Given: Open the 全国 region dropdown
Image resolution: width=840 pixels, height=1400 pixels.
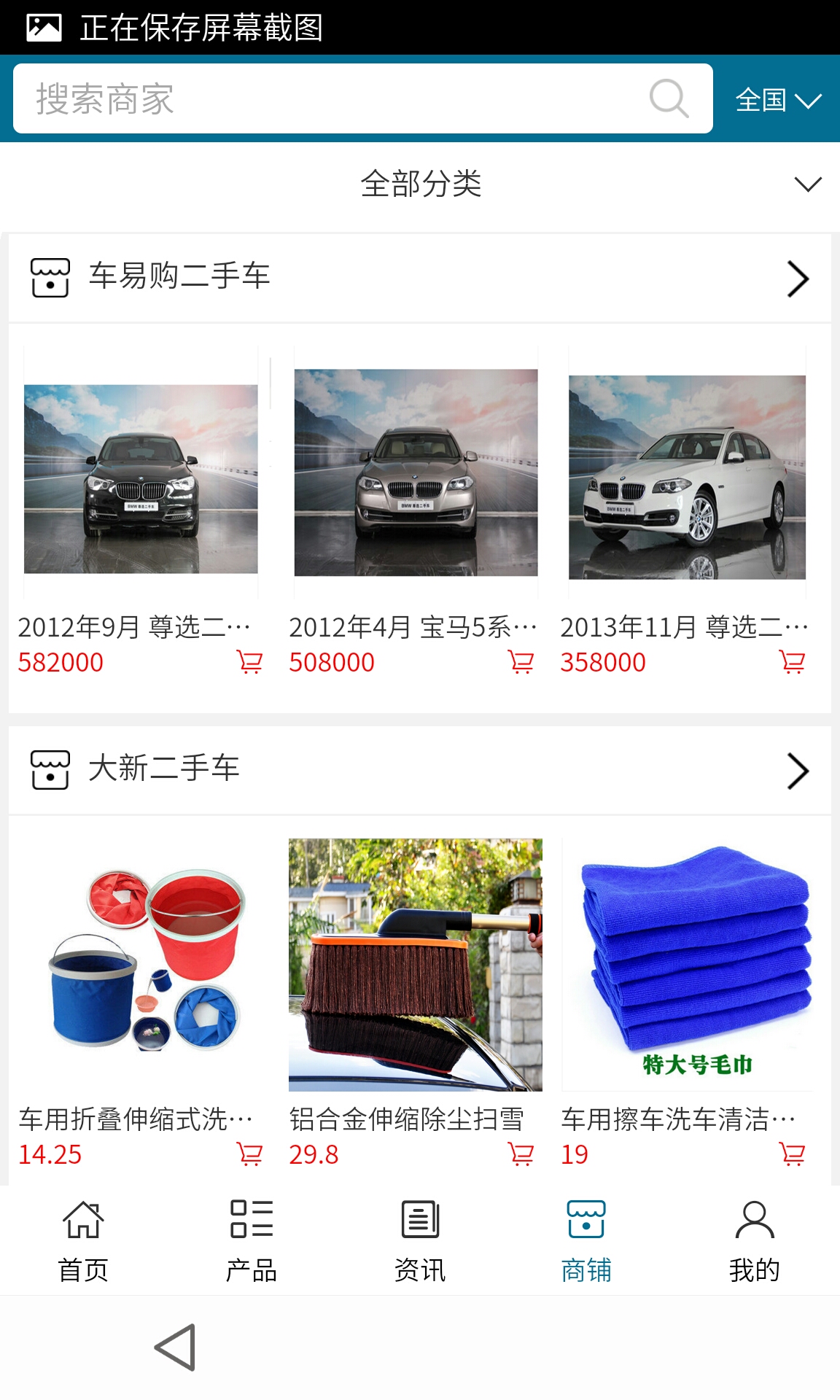Looking at the screenshot, I should pos(777,100).
